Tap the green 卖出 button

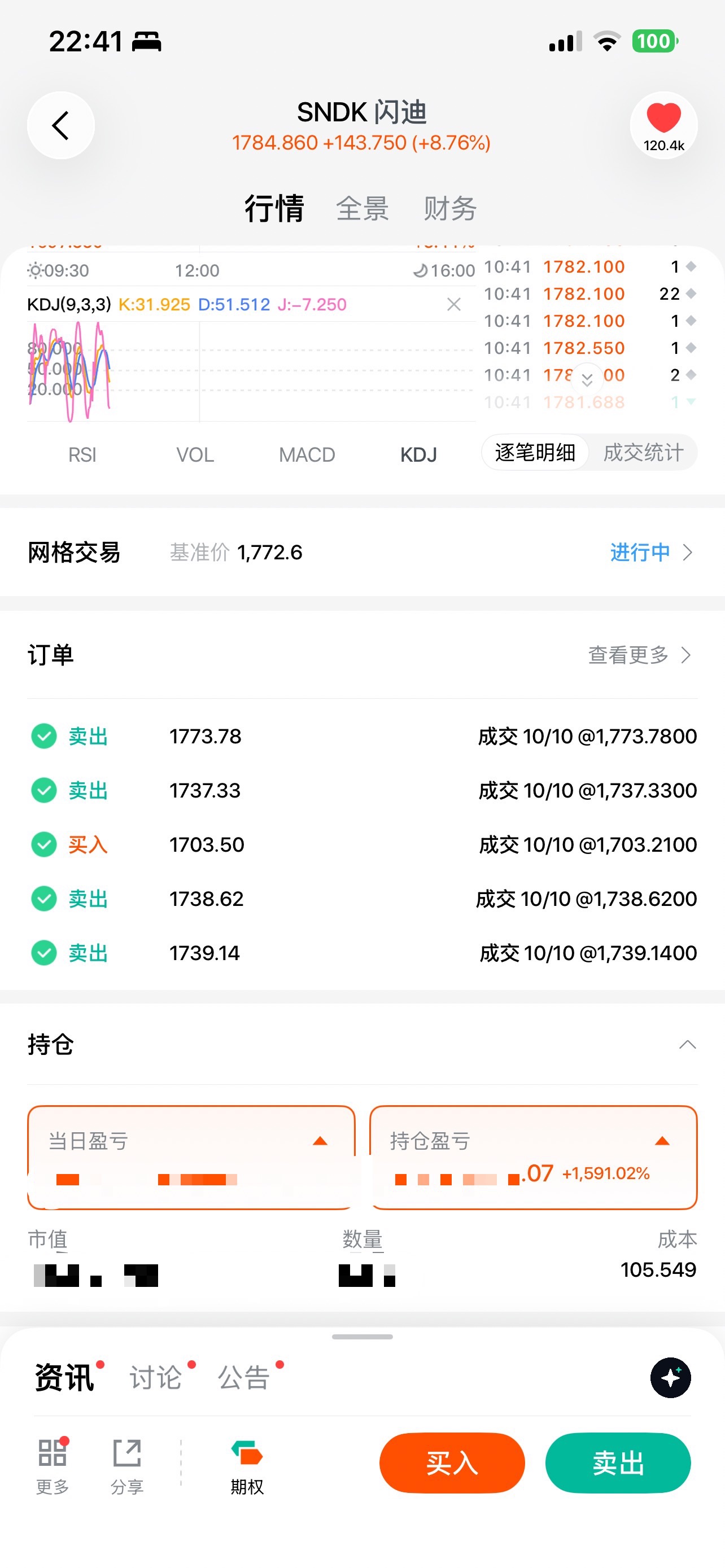(618, 1464)
